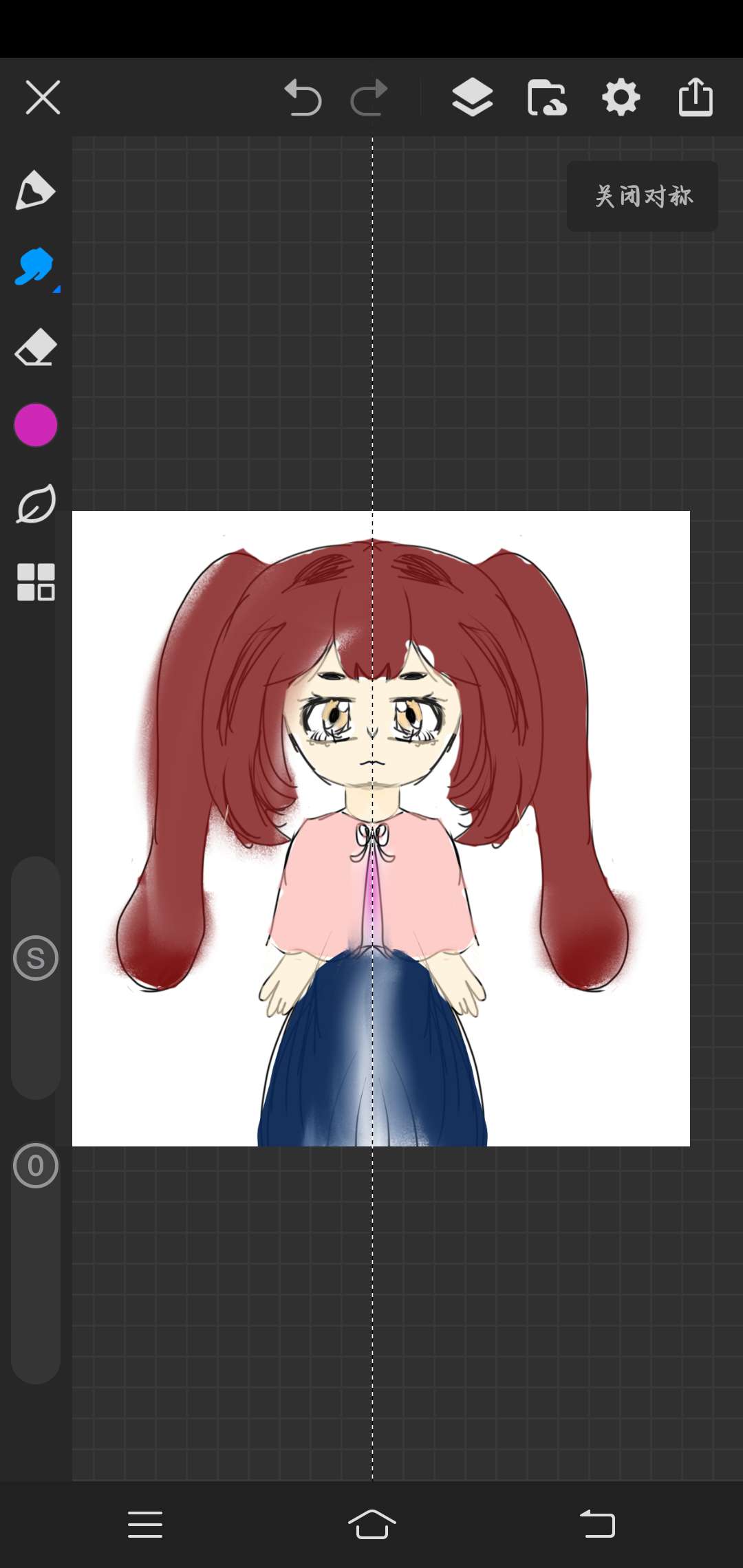Open the magenta color picker
743x1568 pixels.
(x=36, y=425)
